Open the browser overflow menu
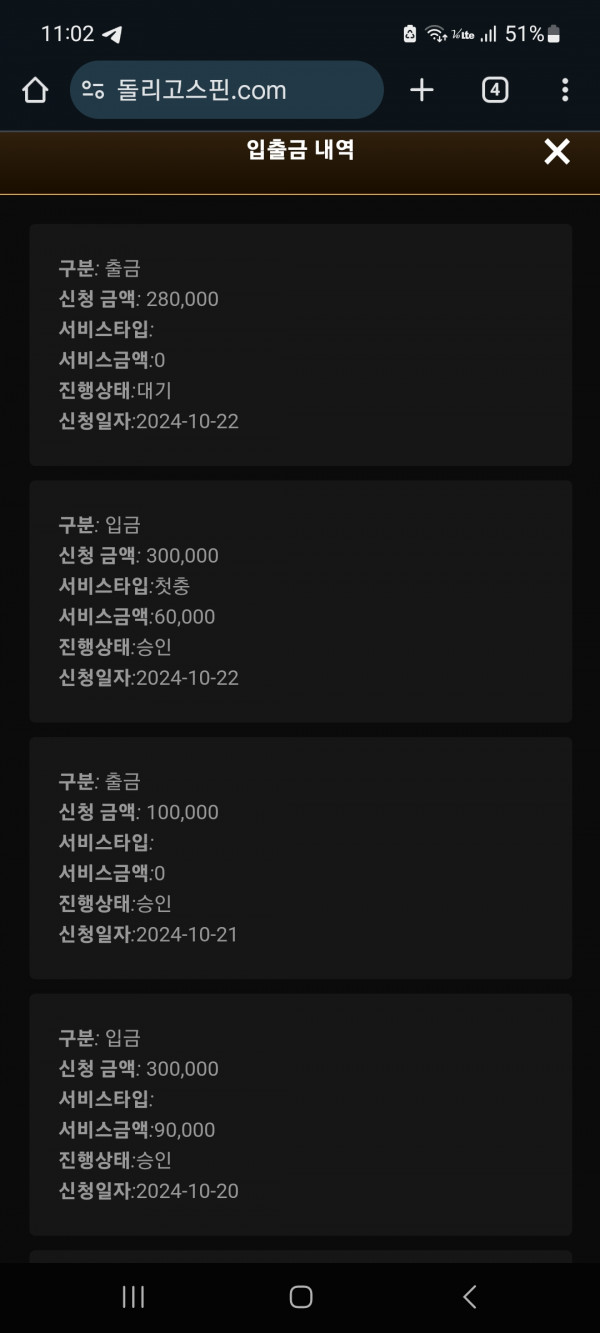The height and width of the screenshot is (1333, 600). pos(565,90)
